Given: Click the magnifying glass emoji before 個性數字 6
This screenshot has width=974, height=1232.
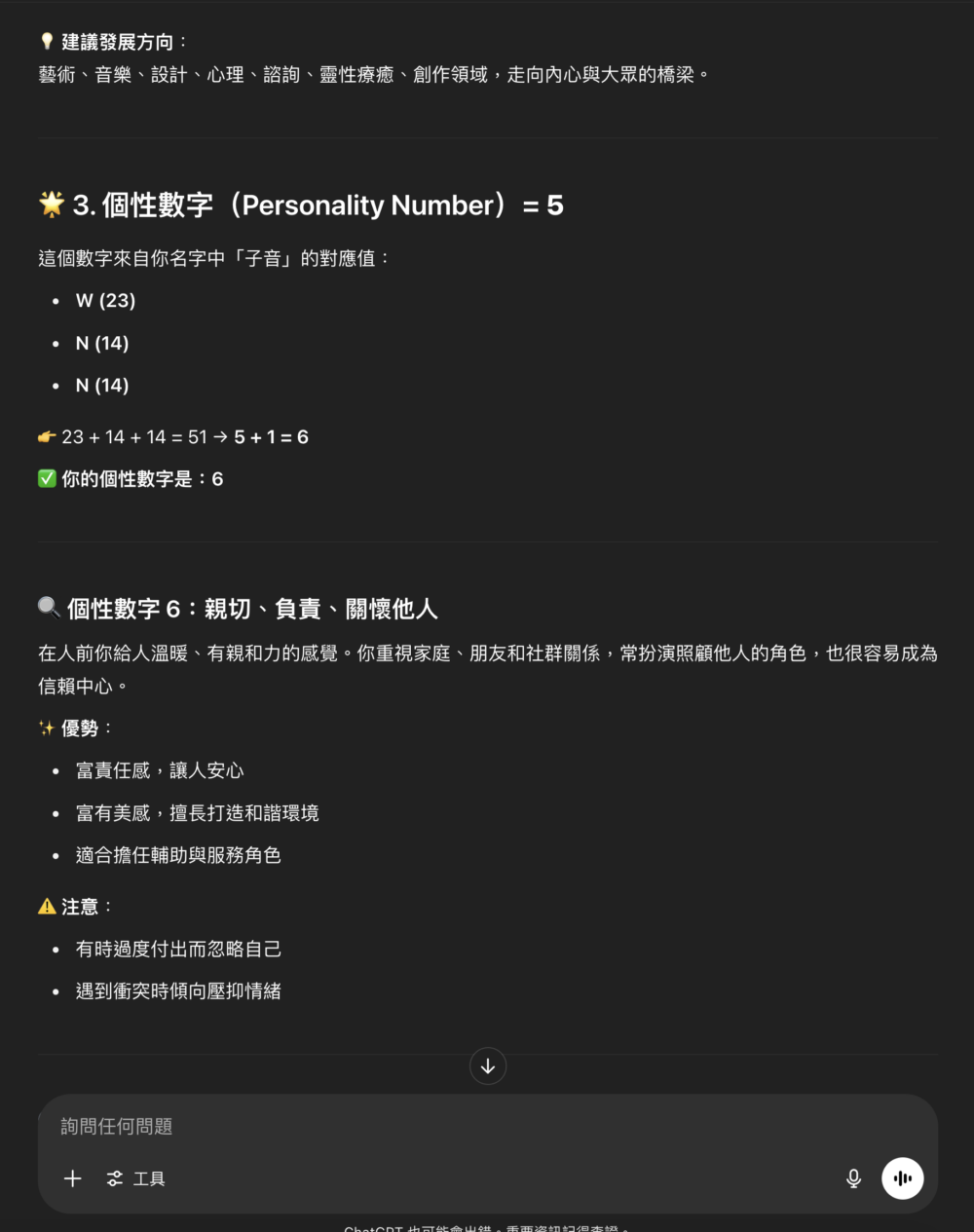Looking at the screenshot, I should tap(47, 607).
